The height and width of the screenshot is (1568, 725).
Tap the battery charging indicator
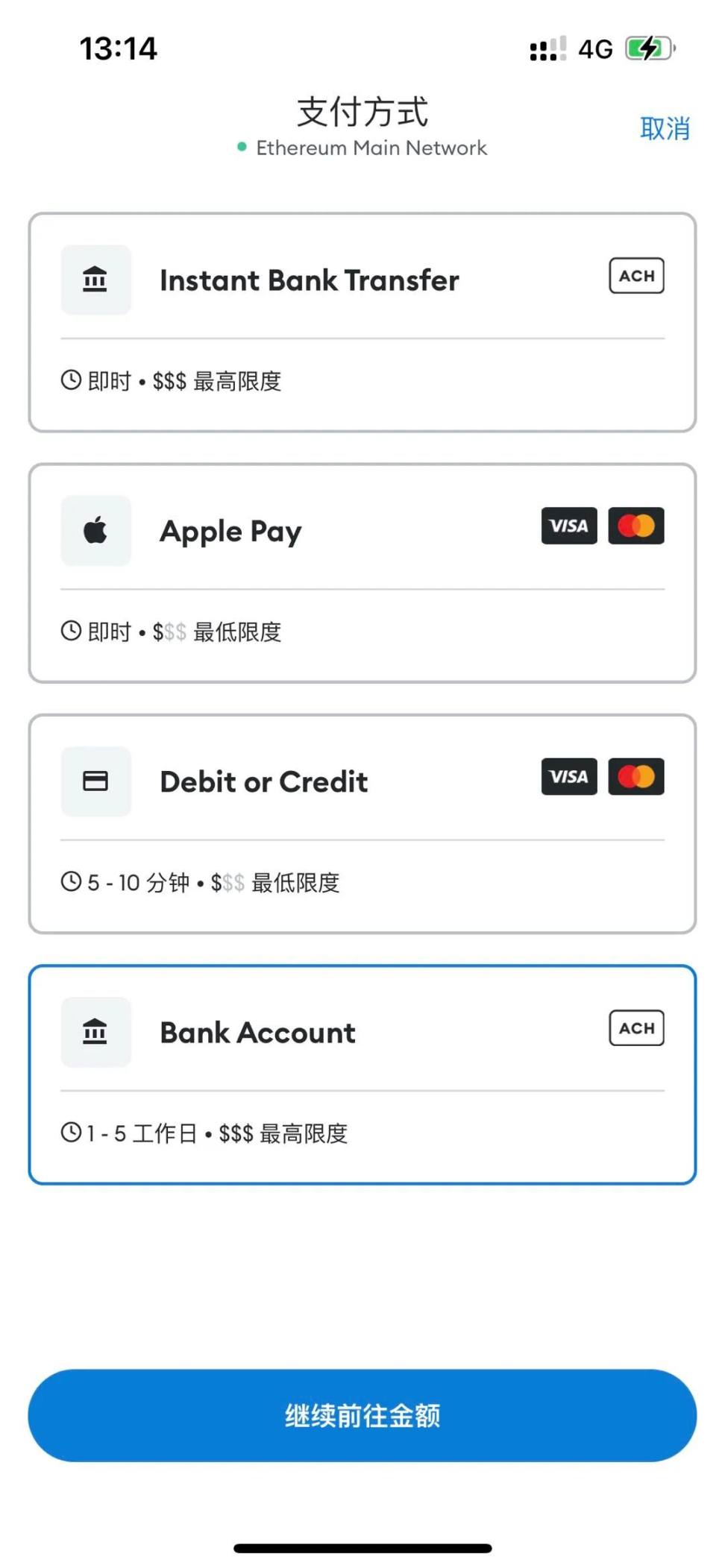click(647, 48)
